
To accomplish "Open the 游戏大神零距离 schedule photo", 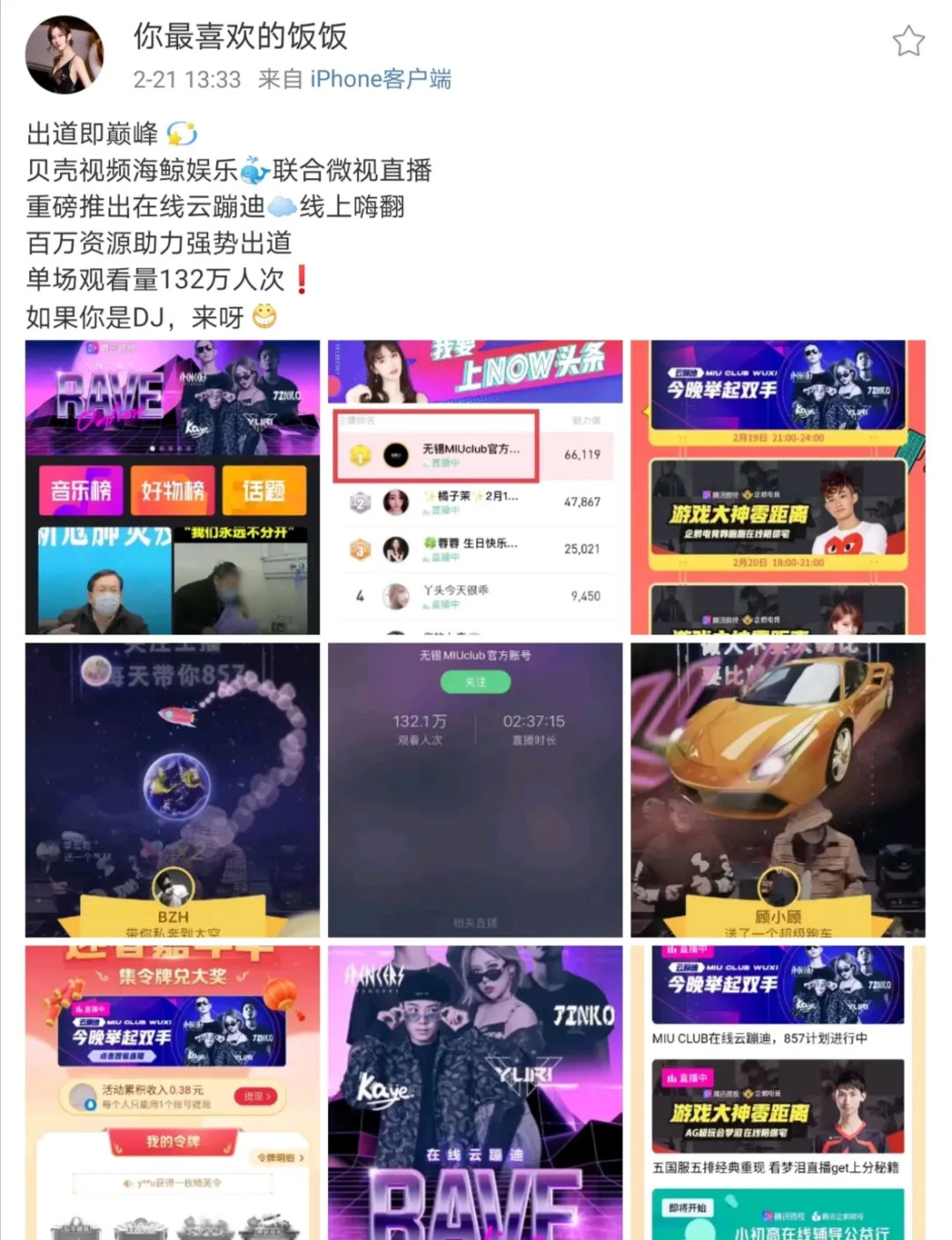I will tap(777, 487).
